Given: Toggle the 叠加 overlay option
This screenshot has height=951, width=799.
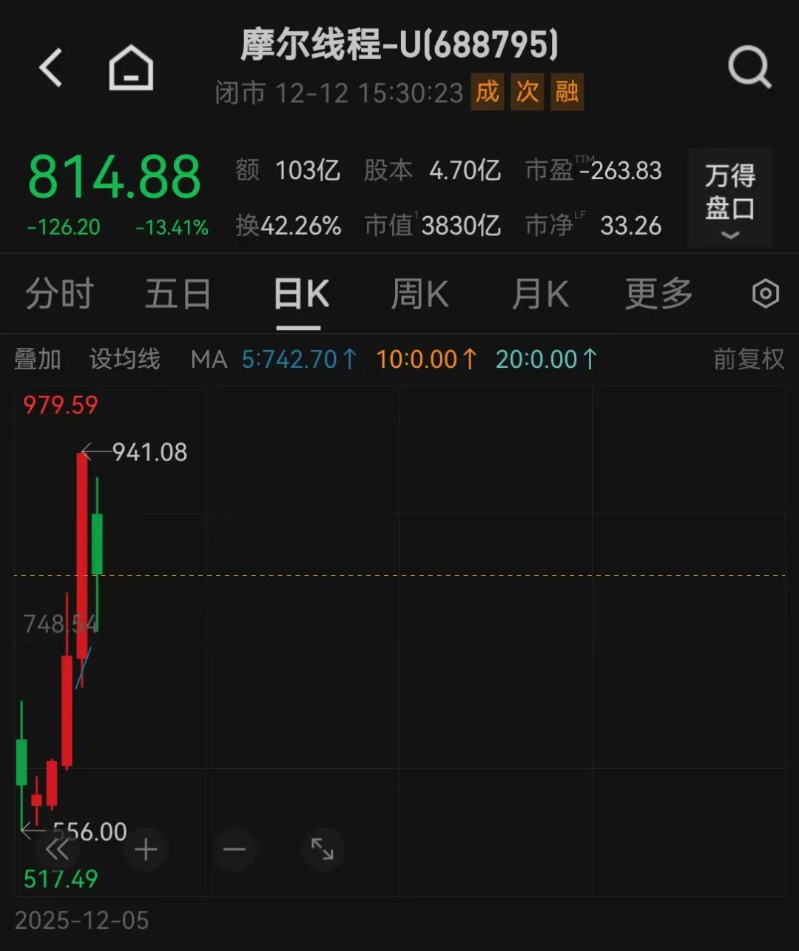Looking at the screenshot, I should pos(38,360).
